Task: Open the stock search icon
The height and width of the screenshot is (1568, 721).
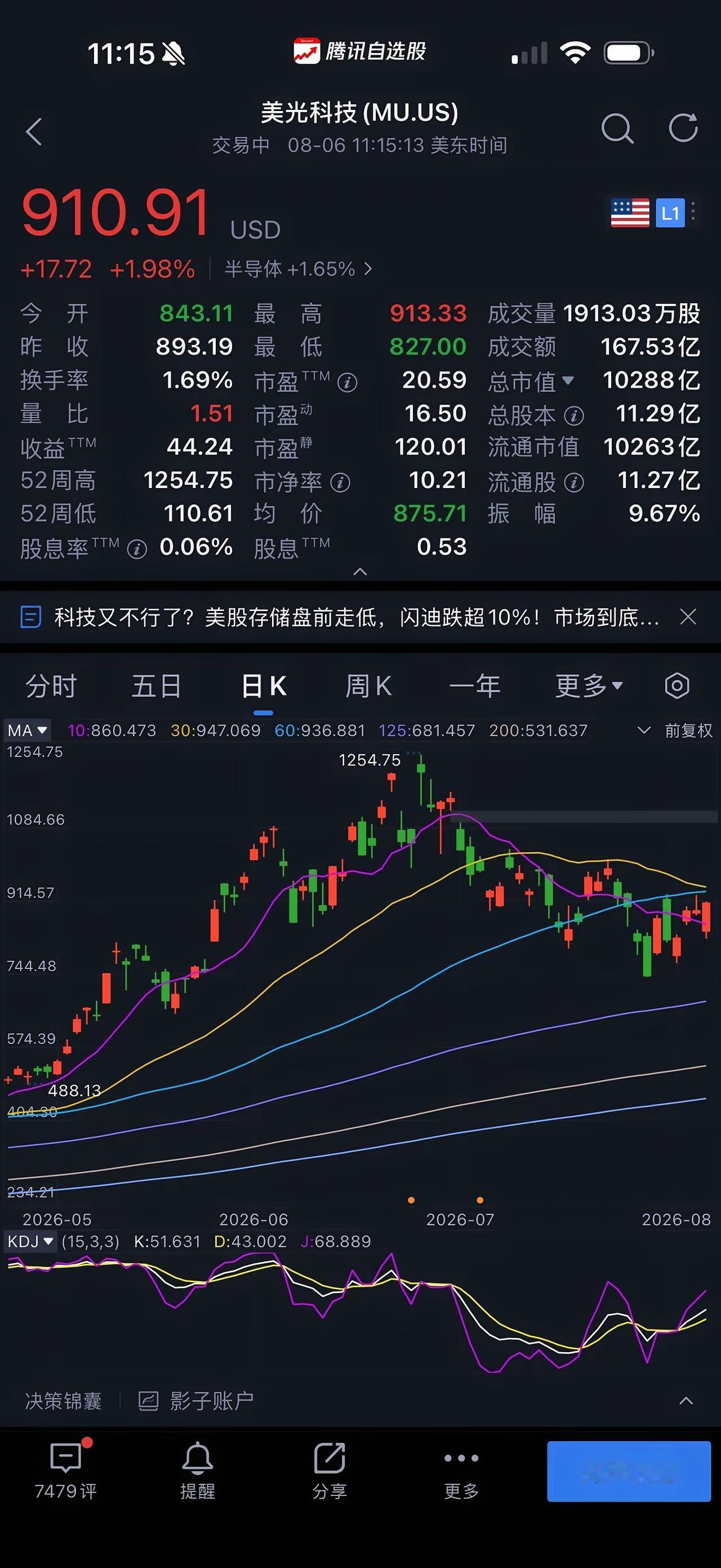Action: [617, 129]
